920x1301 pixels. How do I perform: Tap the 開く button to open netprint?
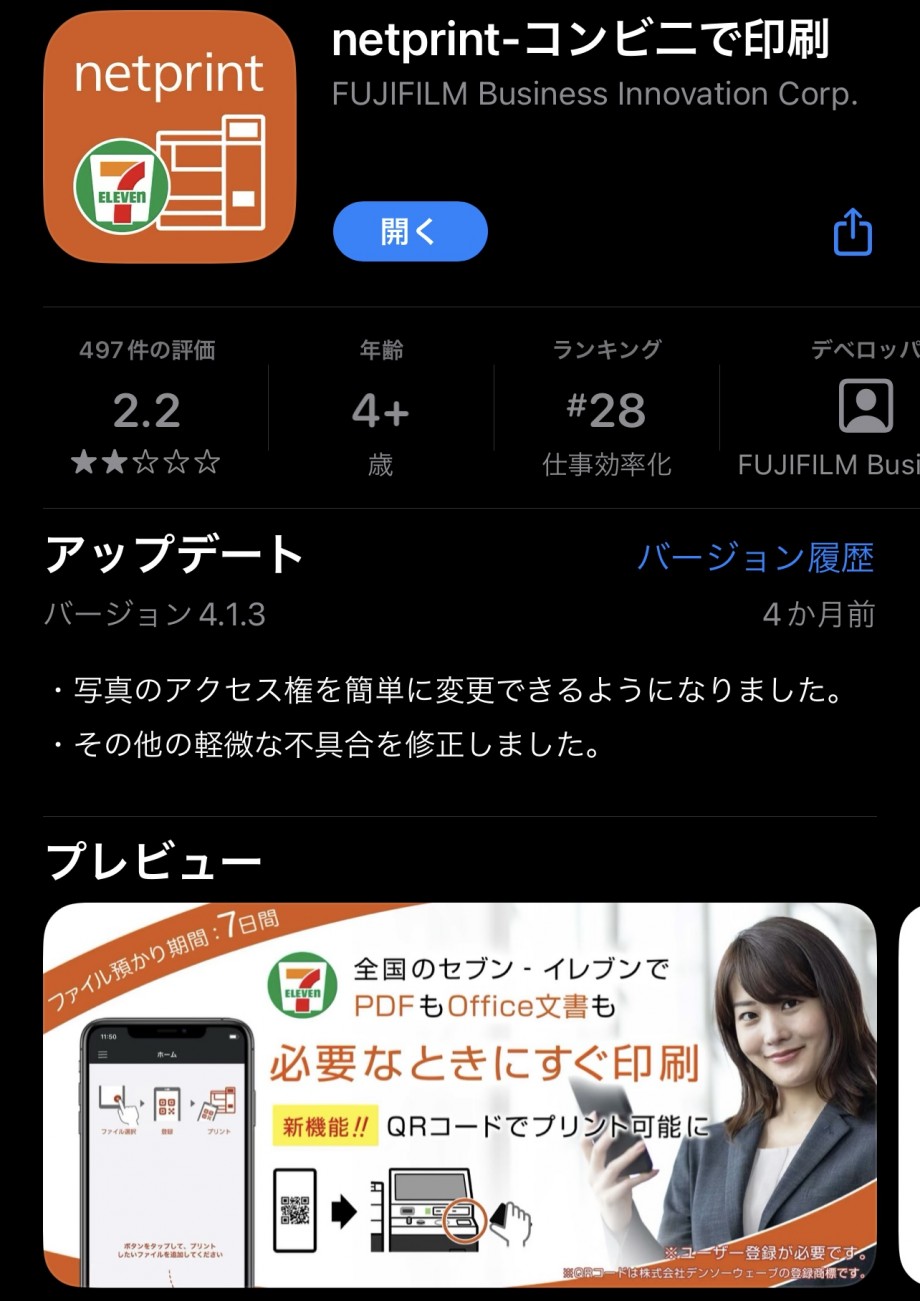click(410, 232)
